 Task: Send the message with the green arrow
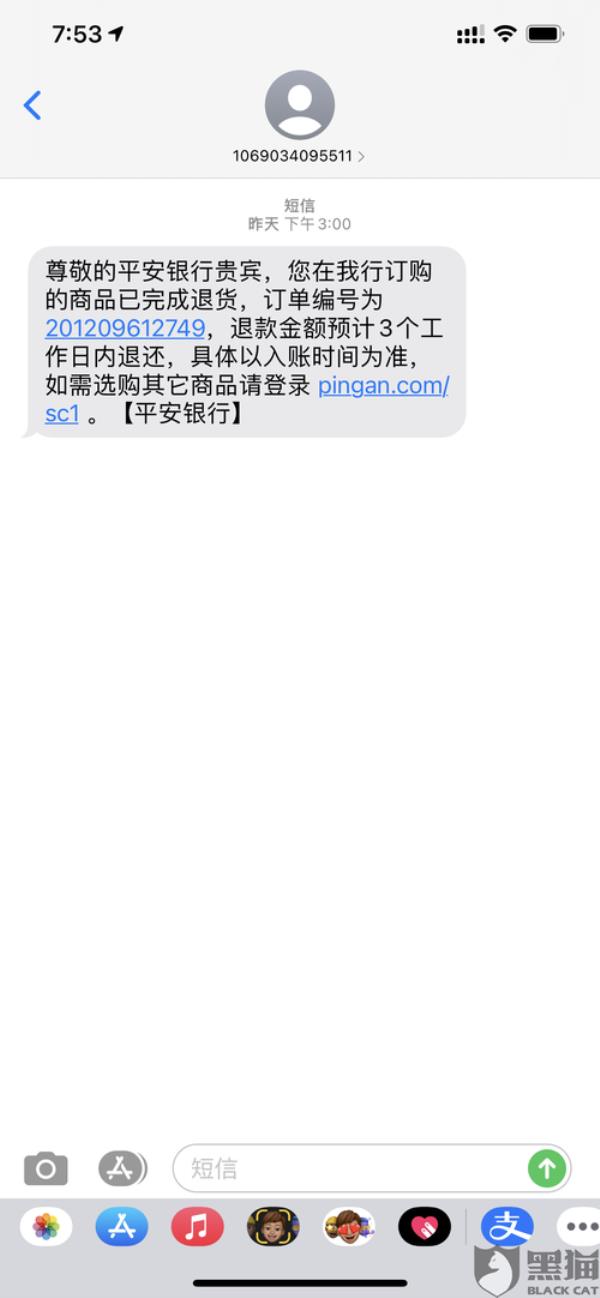coord(546,1168)
